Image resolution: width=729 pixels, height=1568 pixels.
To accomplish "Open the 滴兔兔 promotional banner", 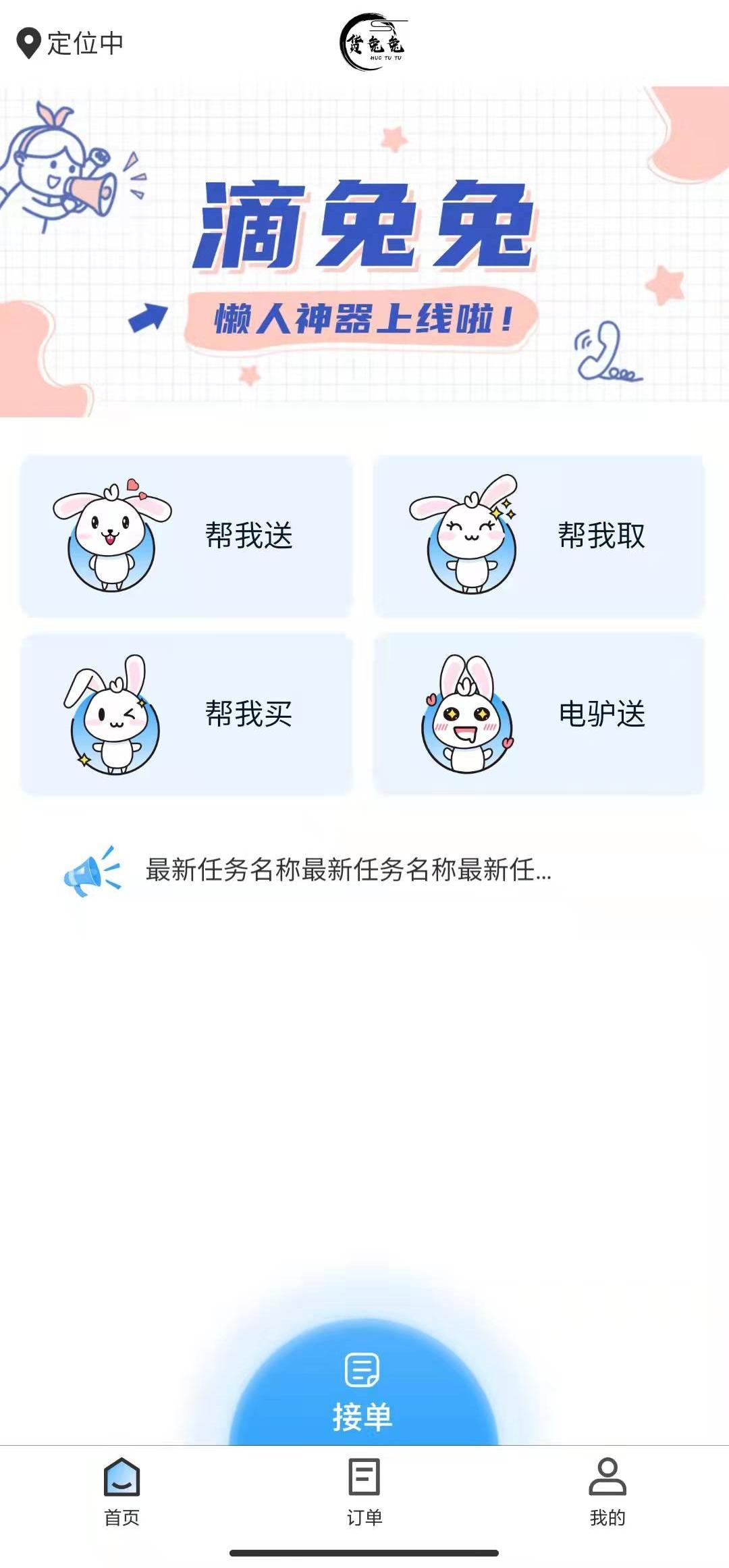I will pyautogui.click(x=364, y=251).
